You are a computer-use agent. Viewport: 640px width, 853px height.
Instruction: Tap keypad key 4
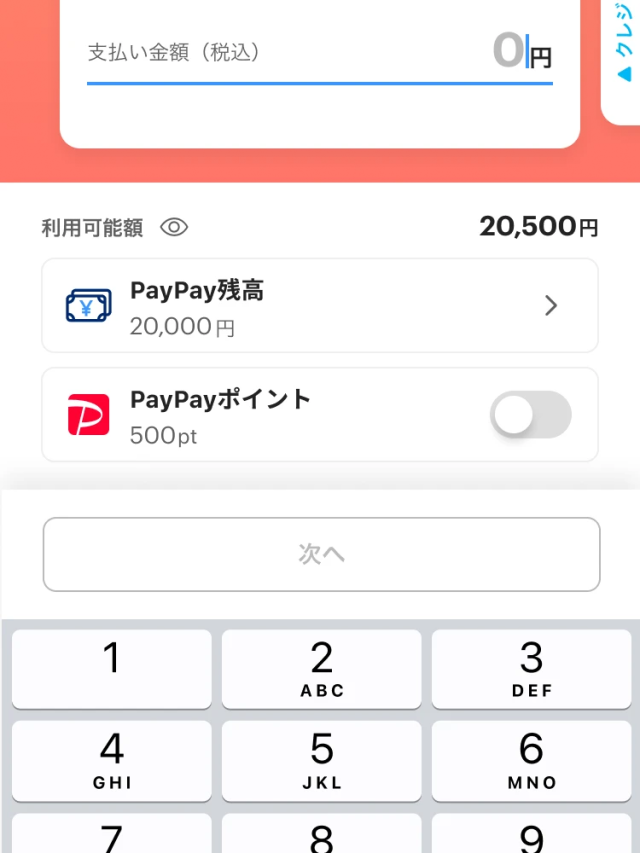(x=112, y=760)
